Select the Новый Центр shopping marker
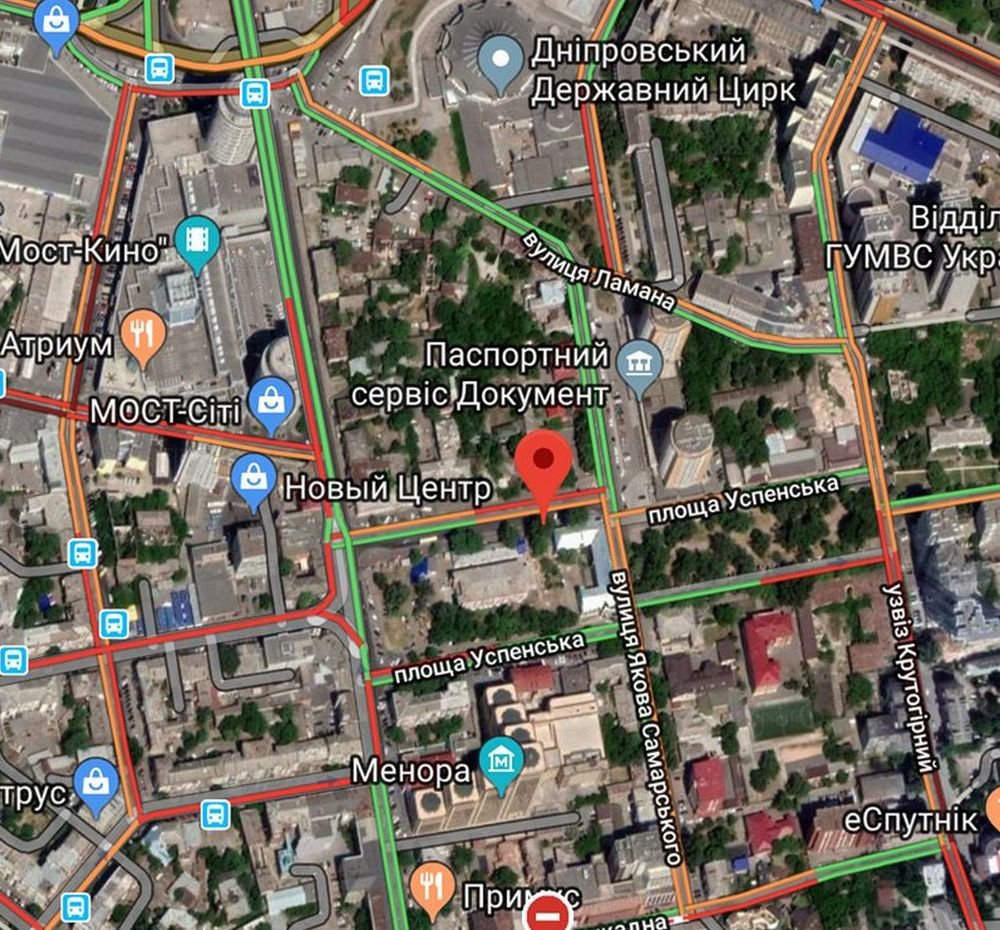The image size is (1000, 930). [254, 479]
